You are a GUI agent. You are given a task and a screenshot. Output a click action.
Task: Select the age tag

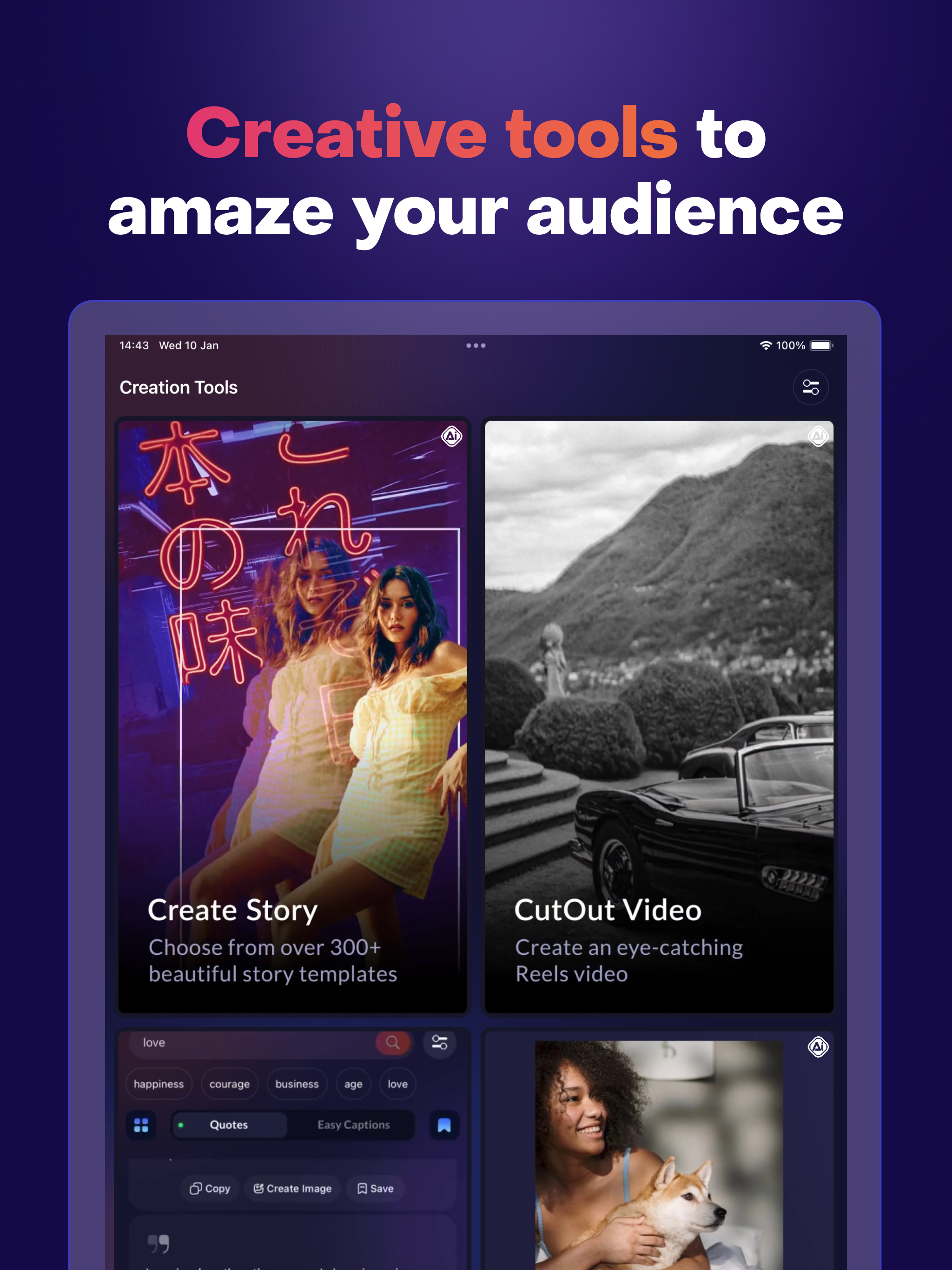point(354,1084)
